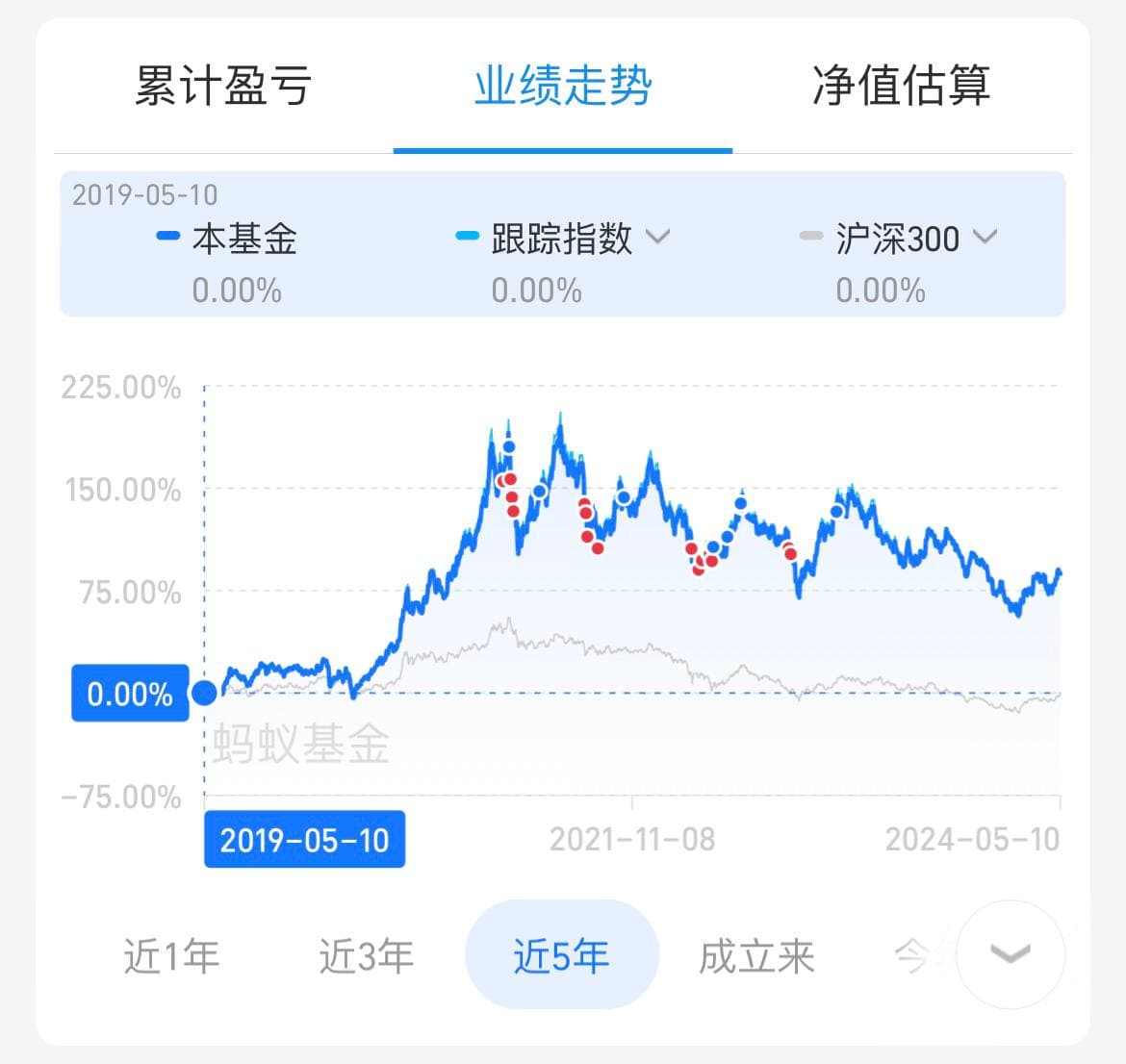Screen dimensions: 1126x1064
Task: Expand the 跟踪指数 dropdown
Action: click(657, 237)
